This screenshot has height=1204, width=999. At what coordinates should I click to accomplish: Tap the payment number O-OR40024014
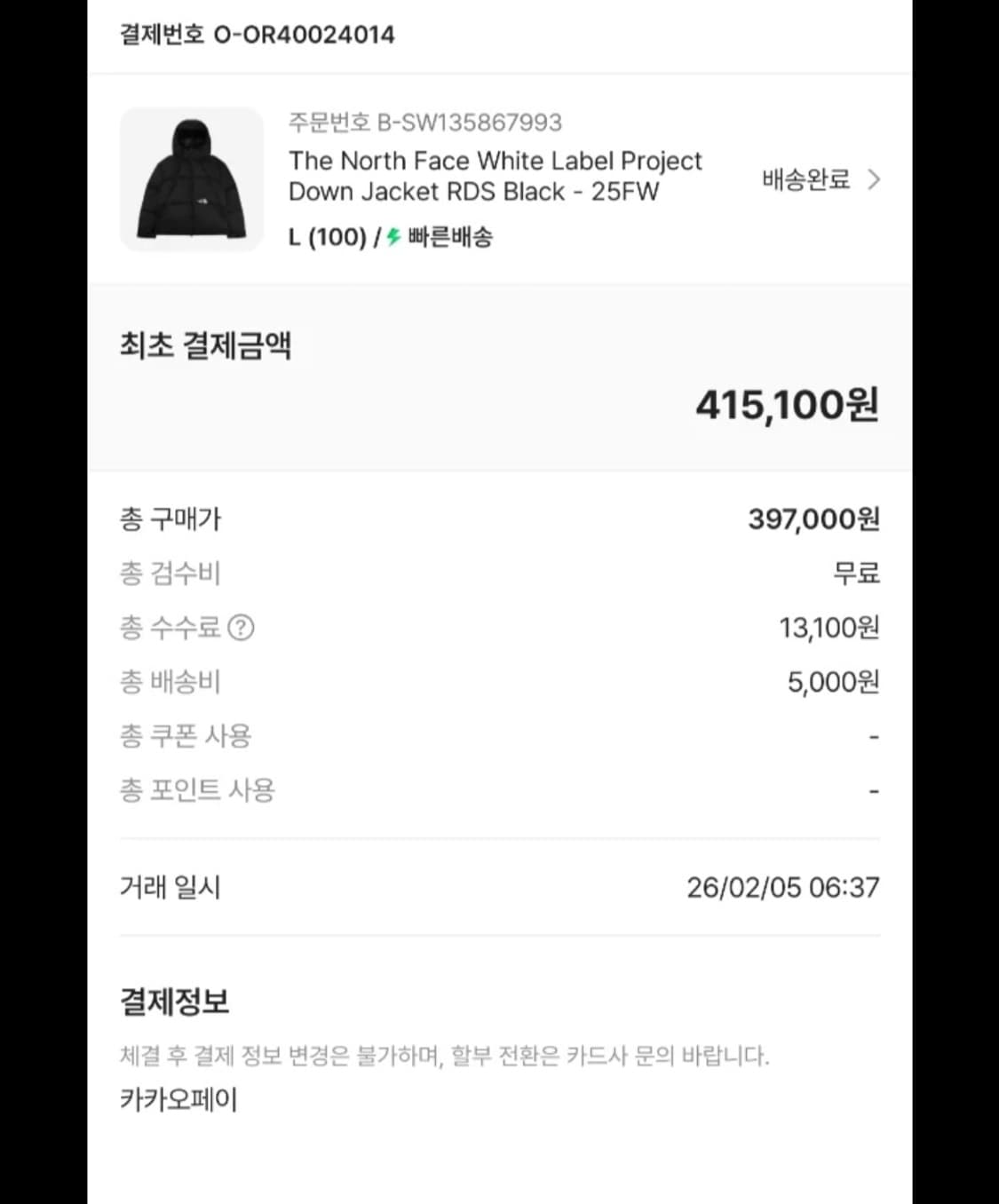point(255,36)
